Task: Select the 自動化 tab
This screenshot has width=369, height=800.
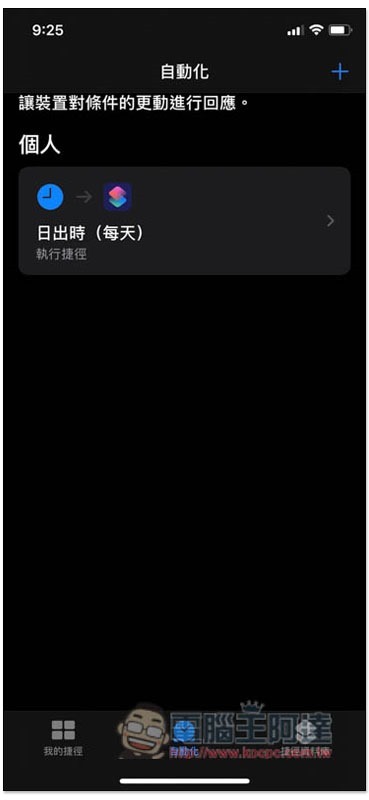Action: pyautogui.click(x=185, y=738)
